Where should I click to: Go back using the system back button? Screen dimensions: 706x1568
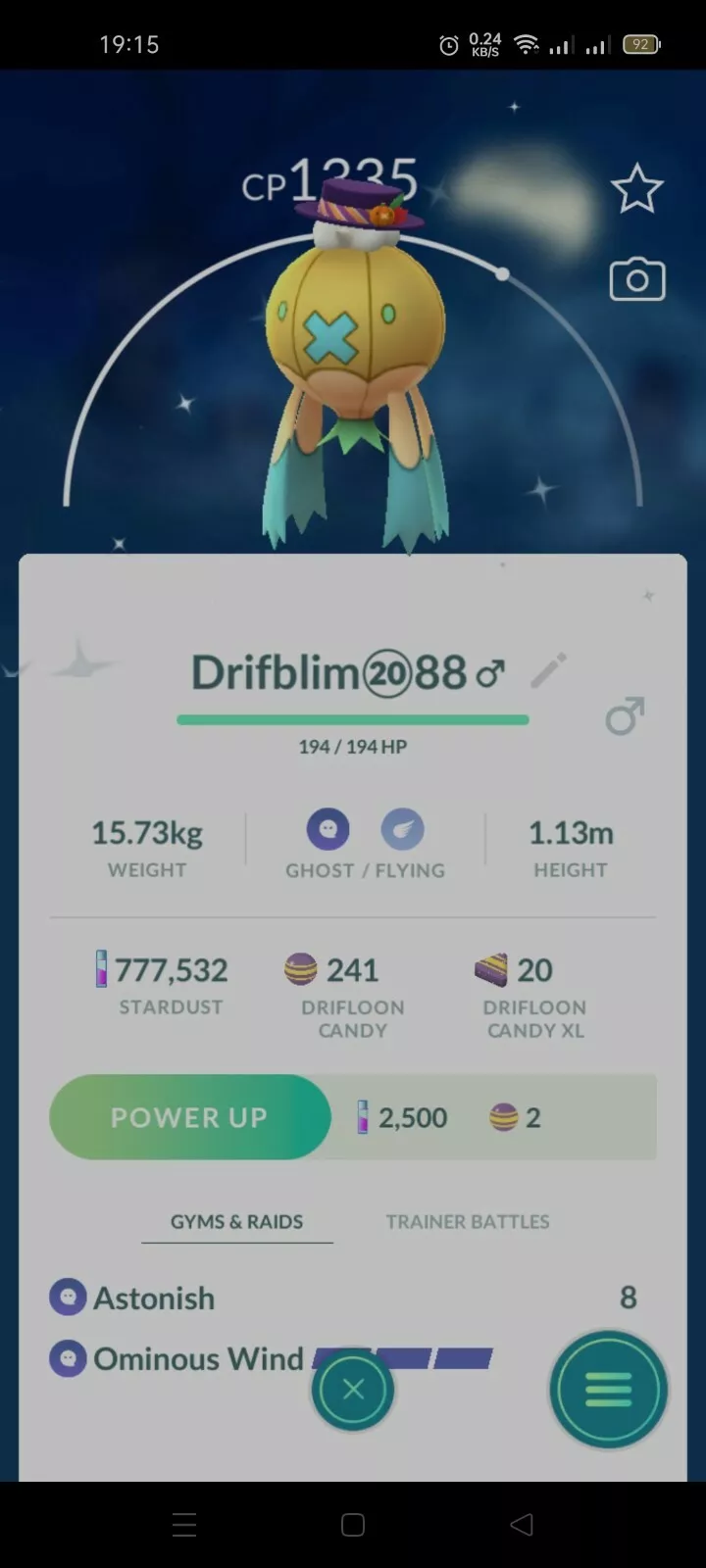click(x=522, y=1524)
